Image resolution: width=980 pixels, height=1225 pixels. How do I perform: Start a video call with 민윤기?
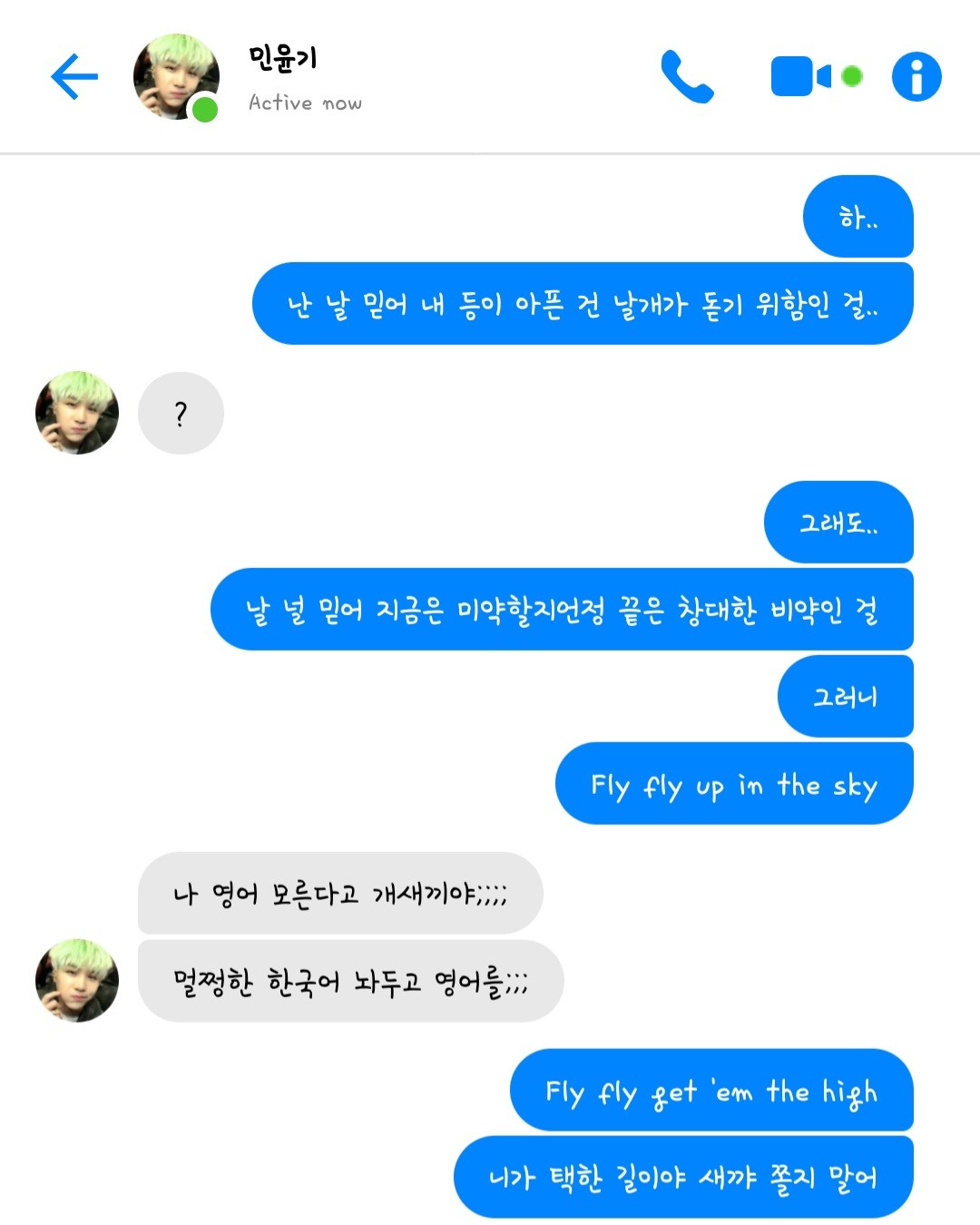pos(800,76)
